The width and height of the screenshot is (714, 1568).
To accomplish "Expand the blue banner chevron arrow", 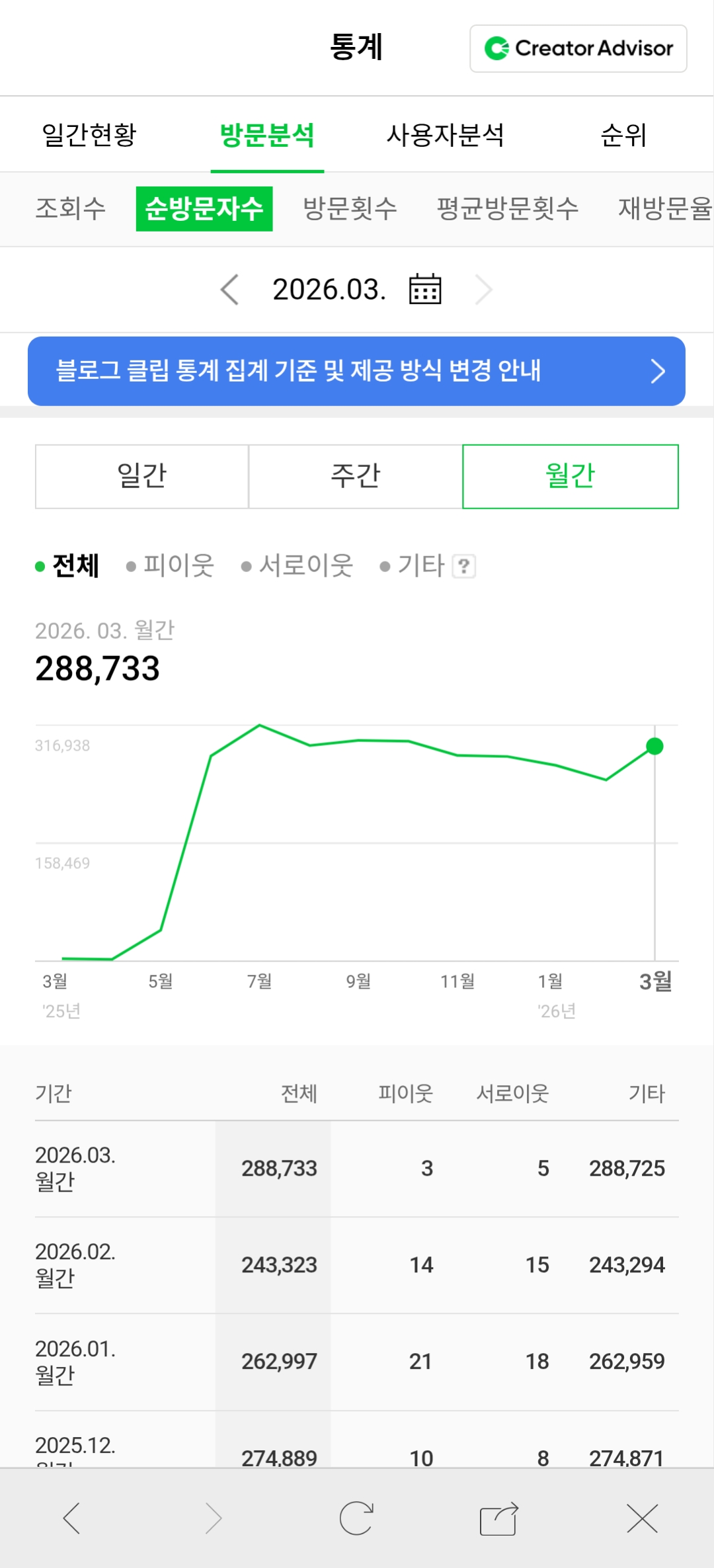I will (656, 371).
